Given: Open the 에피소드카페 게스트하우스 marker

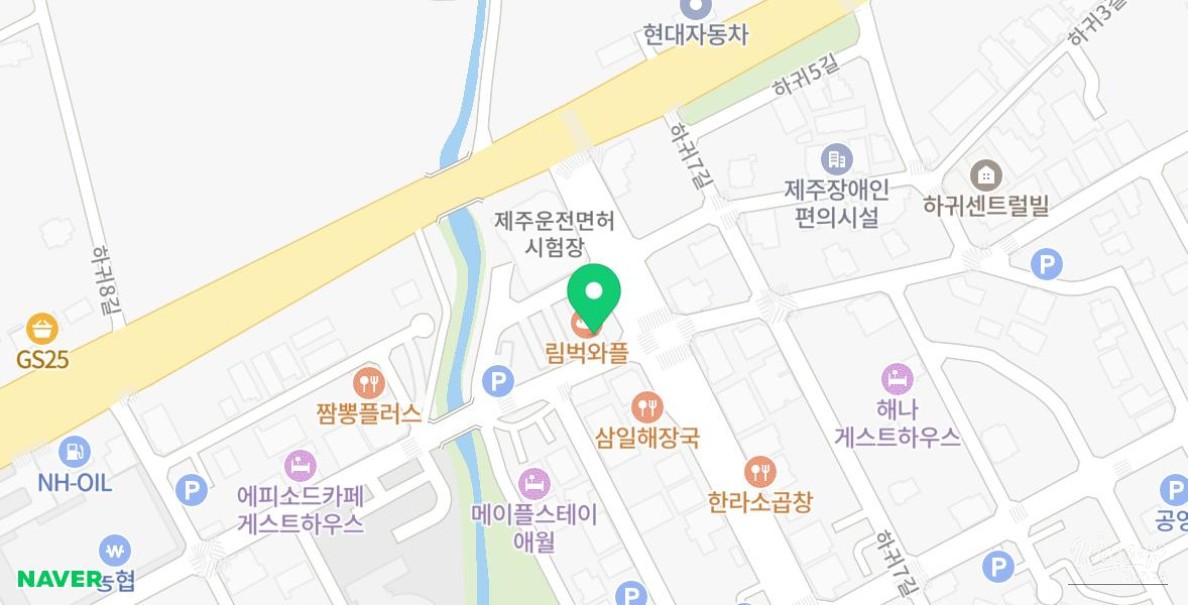Looking at the screenshot, I should [299, 465].
